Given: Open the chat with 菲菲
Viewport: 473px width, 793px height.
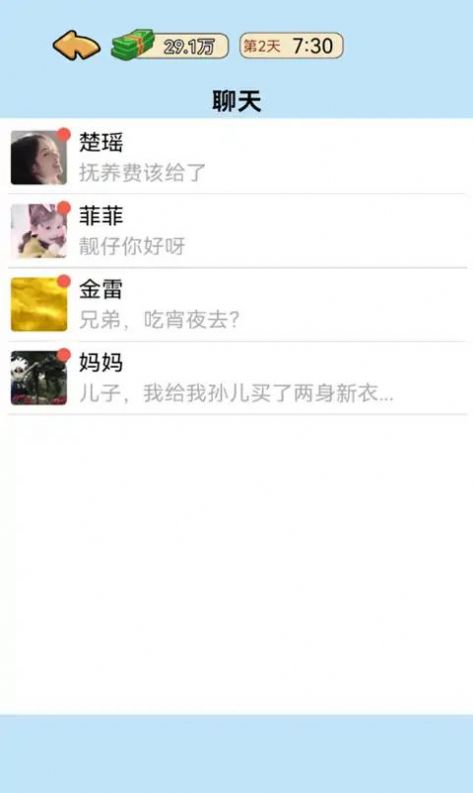Looking at the screenshot, I should (236, 231).
